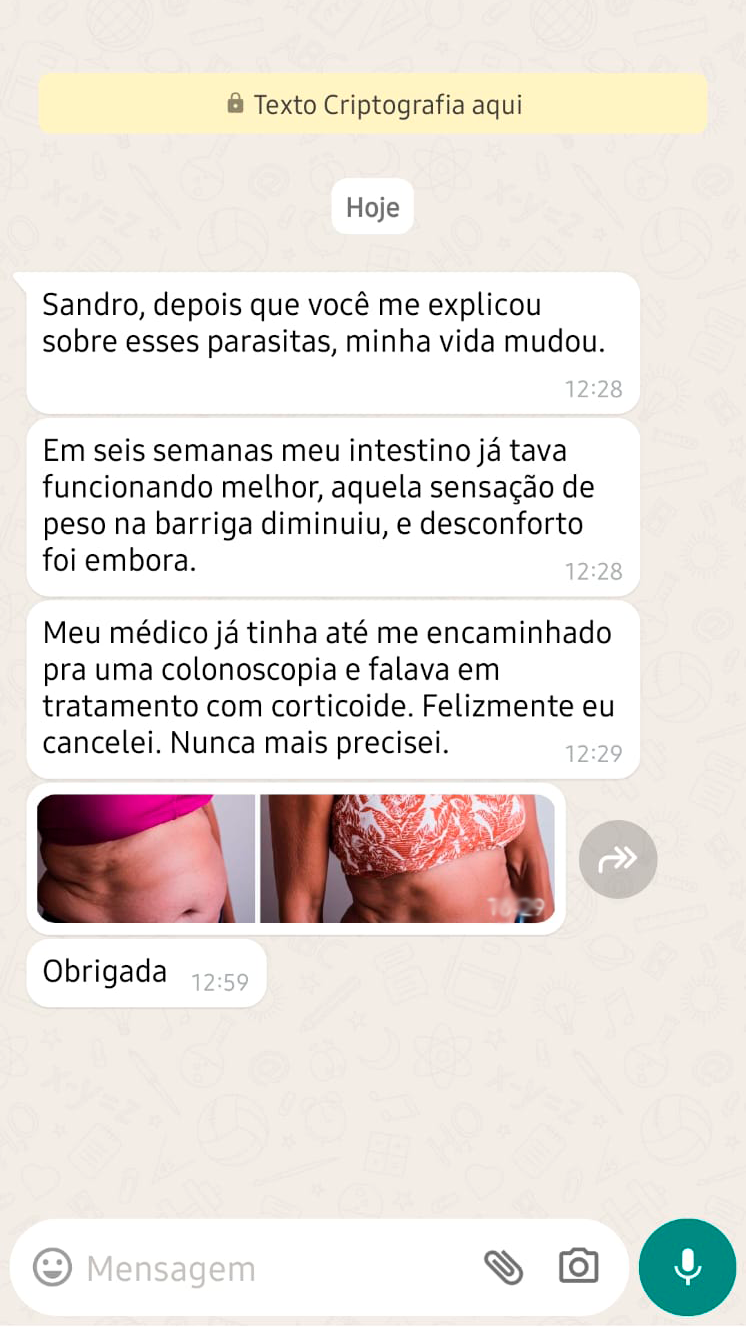Forward the before-and-after photo
Viewport: 746px width, 1327px height.
point(617,858)
